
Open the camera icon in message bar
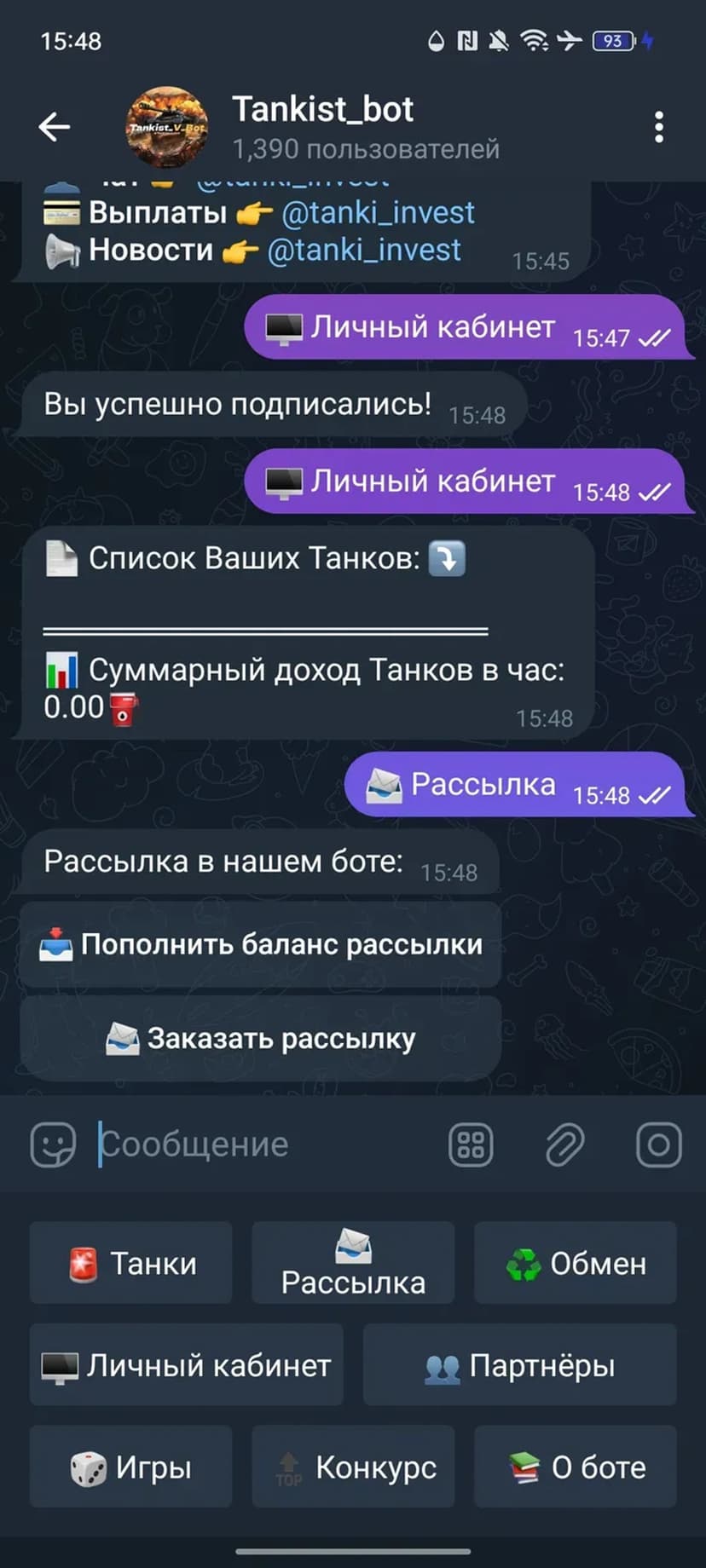tap(658, 1144)
